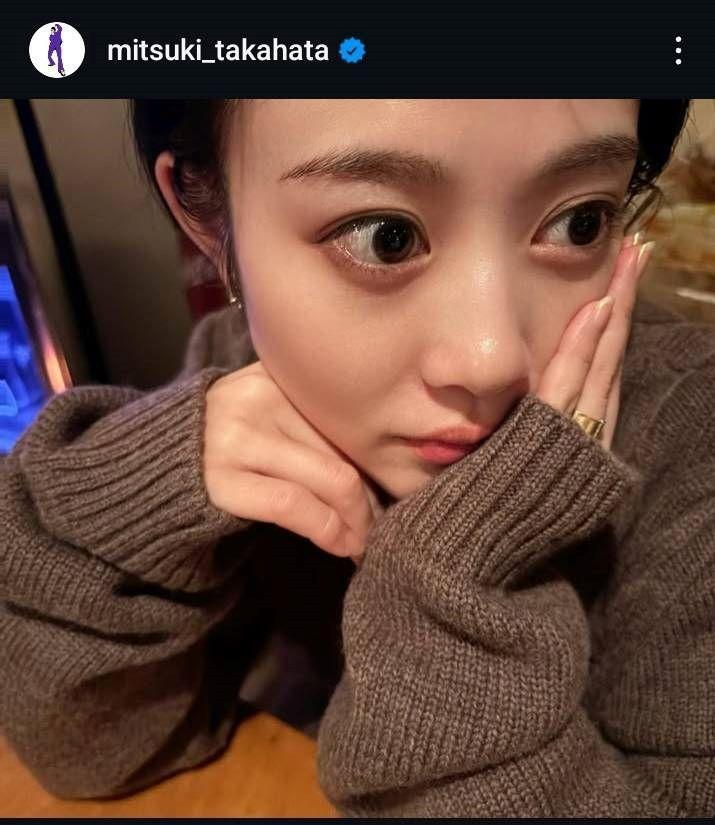Open the mitsuki_takahata username link

(217, 50)
